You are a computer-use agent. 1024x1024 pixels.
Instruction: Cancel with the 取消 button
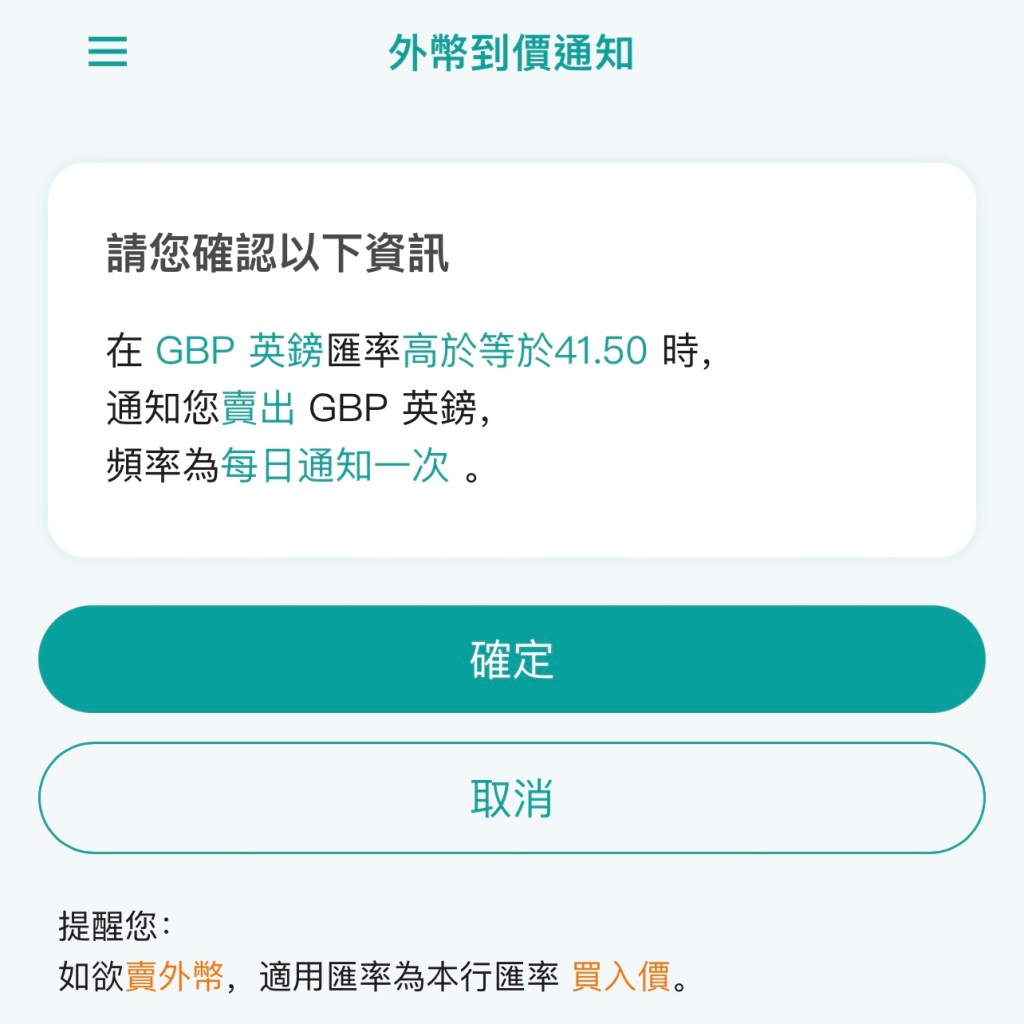pyautogui.click(x=511, y=798)
